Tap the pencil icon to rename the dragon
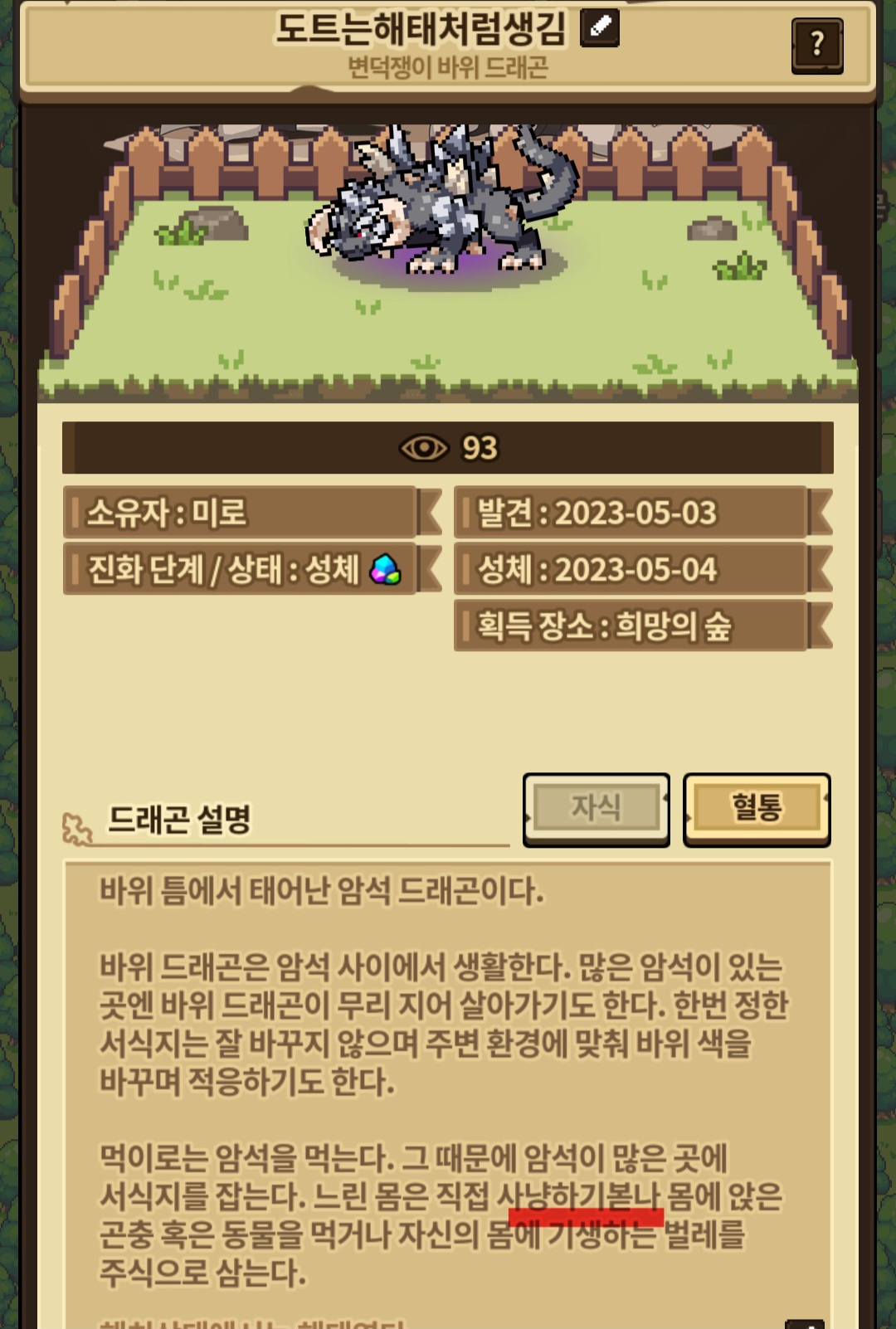896x1329 pixels. click(x=599, y=27)
